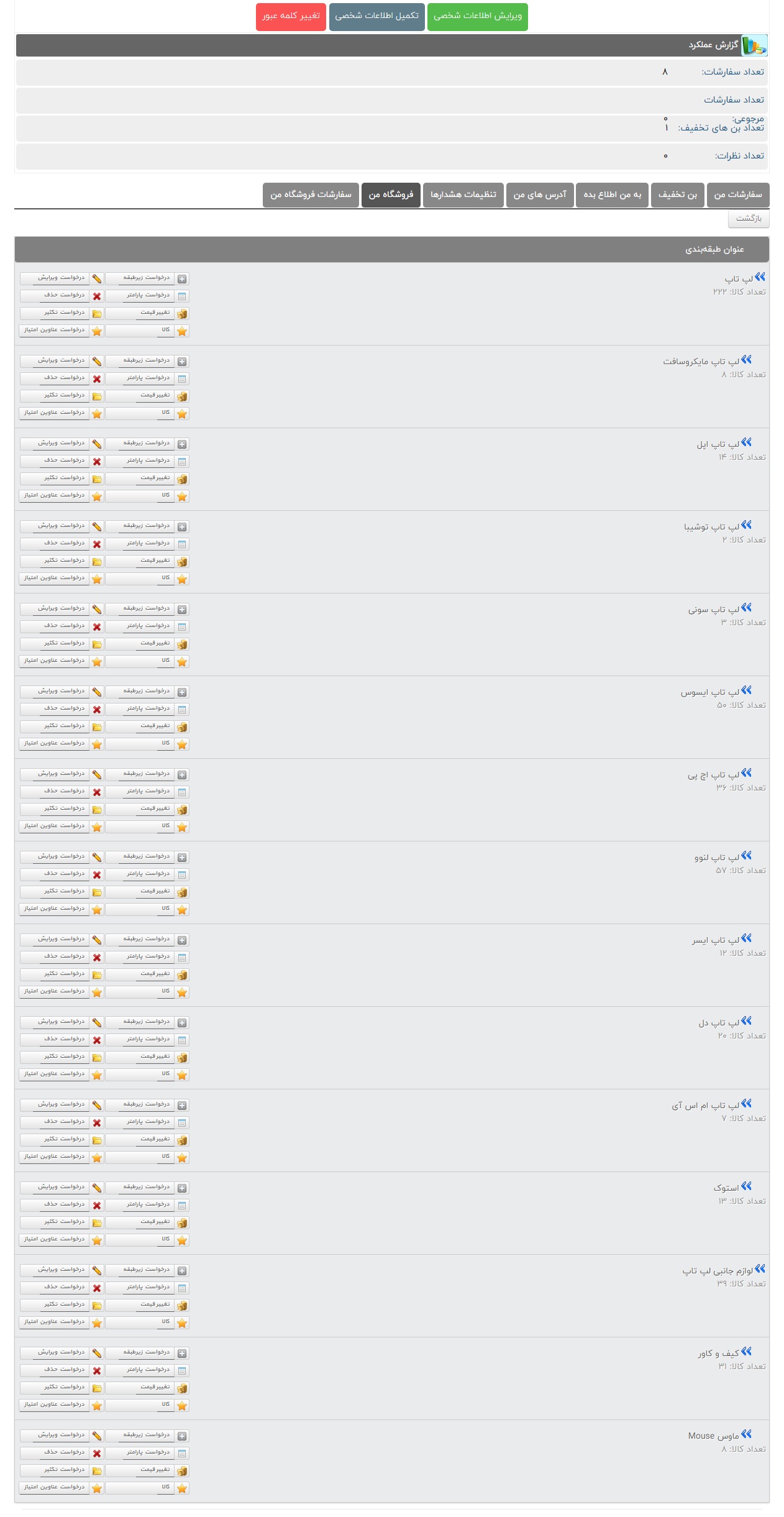Image resolution: width=784 pixels, height=1517 pixels.
Task: Tap the بازگشت button
Action: click(748, 219)
